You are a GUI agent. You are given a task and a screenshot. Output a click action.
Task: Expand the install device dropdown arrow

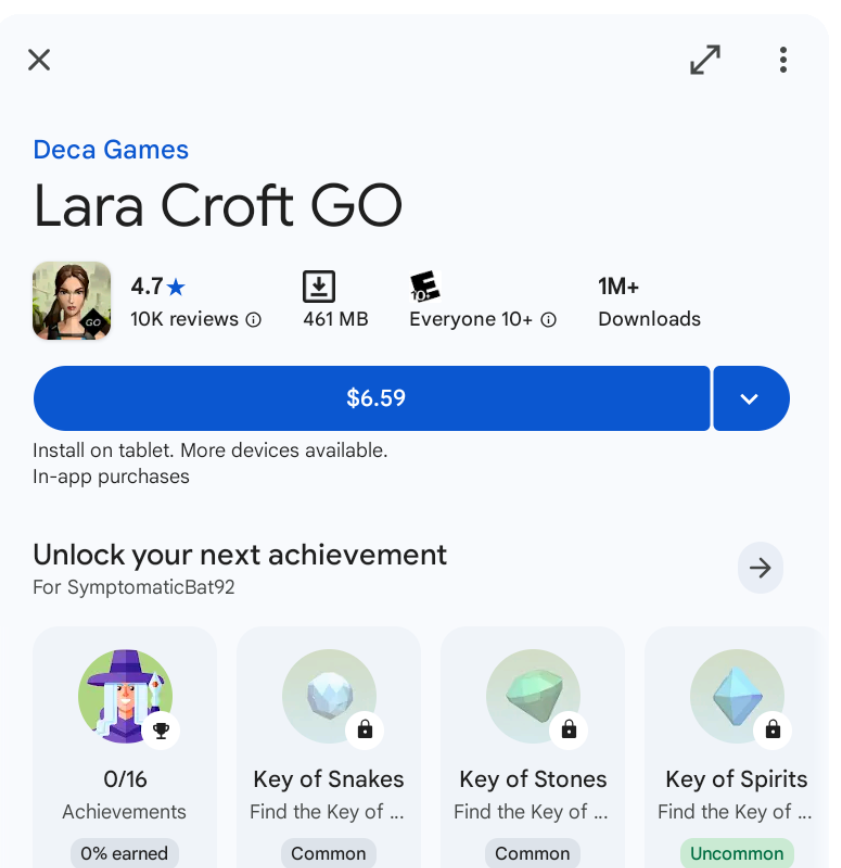[x=750, y=398]
